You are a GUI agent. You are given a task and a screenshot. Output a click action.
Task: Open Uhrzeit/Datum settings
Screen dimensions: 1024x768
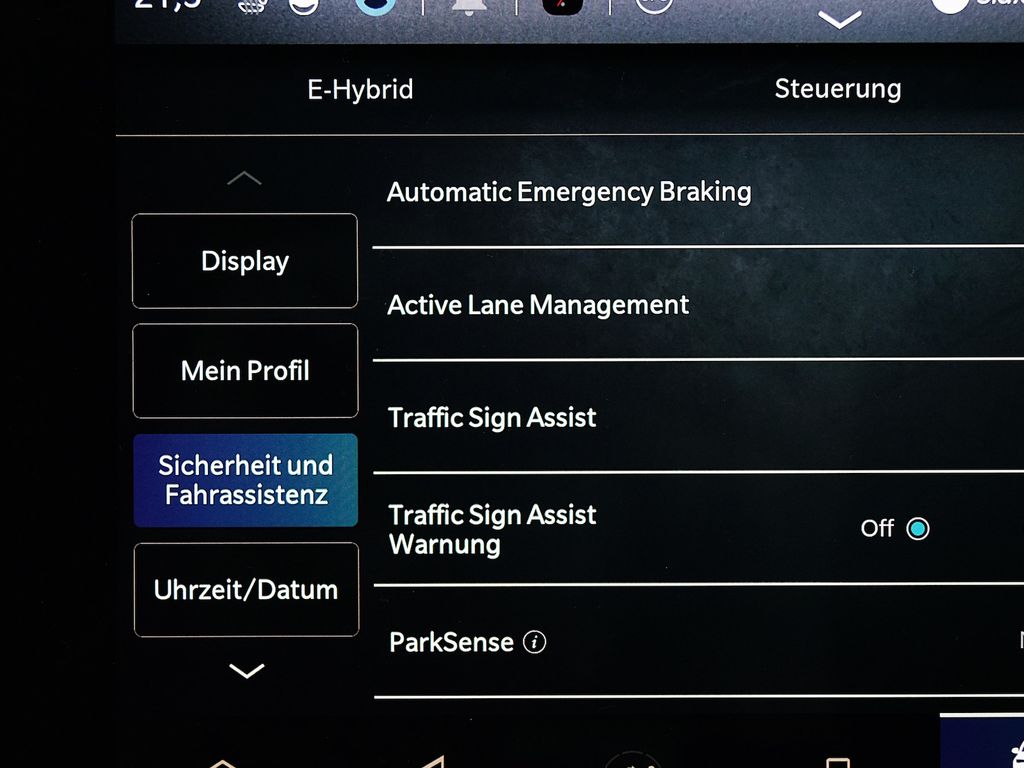pyautogui.click(x=246, y=590)
